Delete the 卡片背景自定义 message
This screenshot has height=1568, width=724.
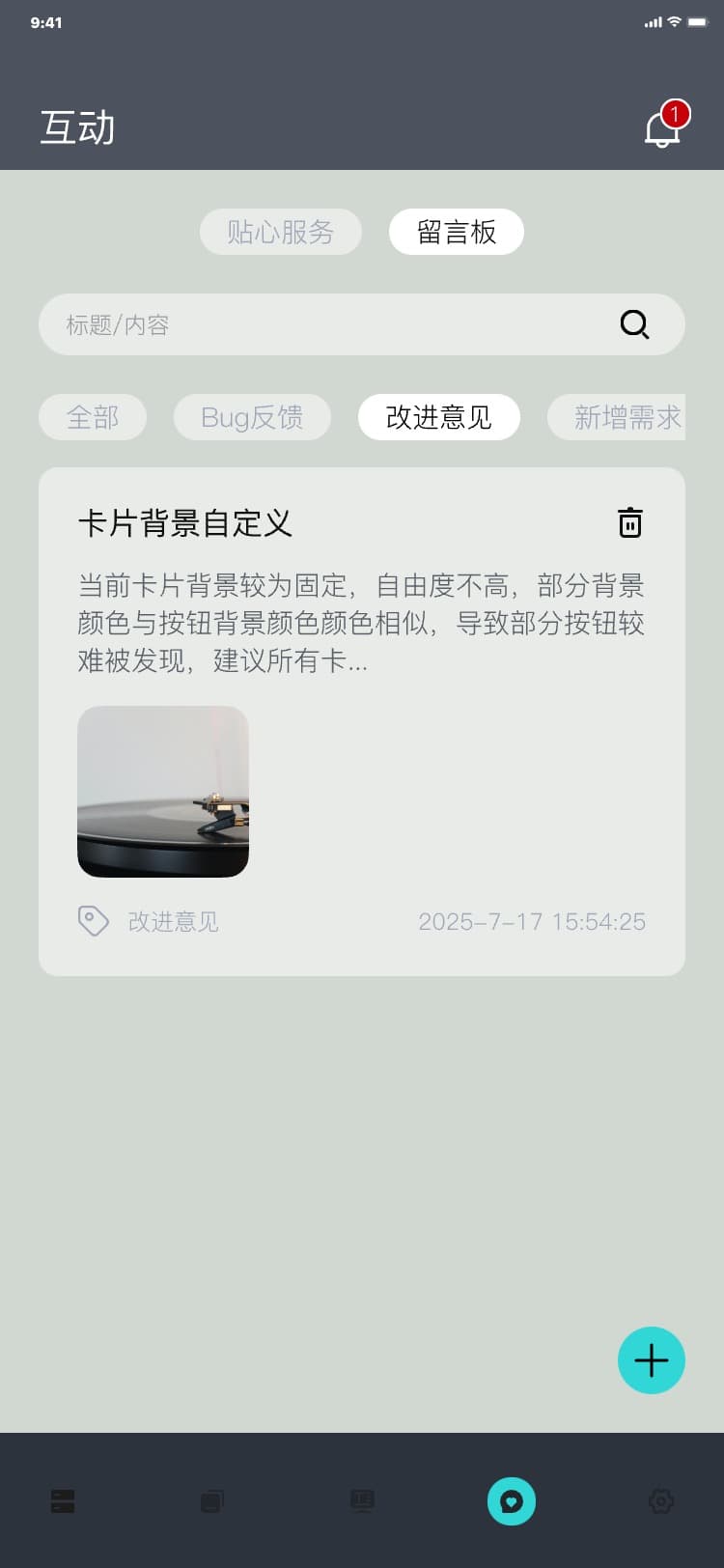(629, 522)
